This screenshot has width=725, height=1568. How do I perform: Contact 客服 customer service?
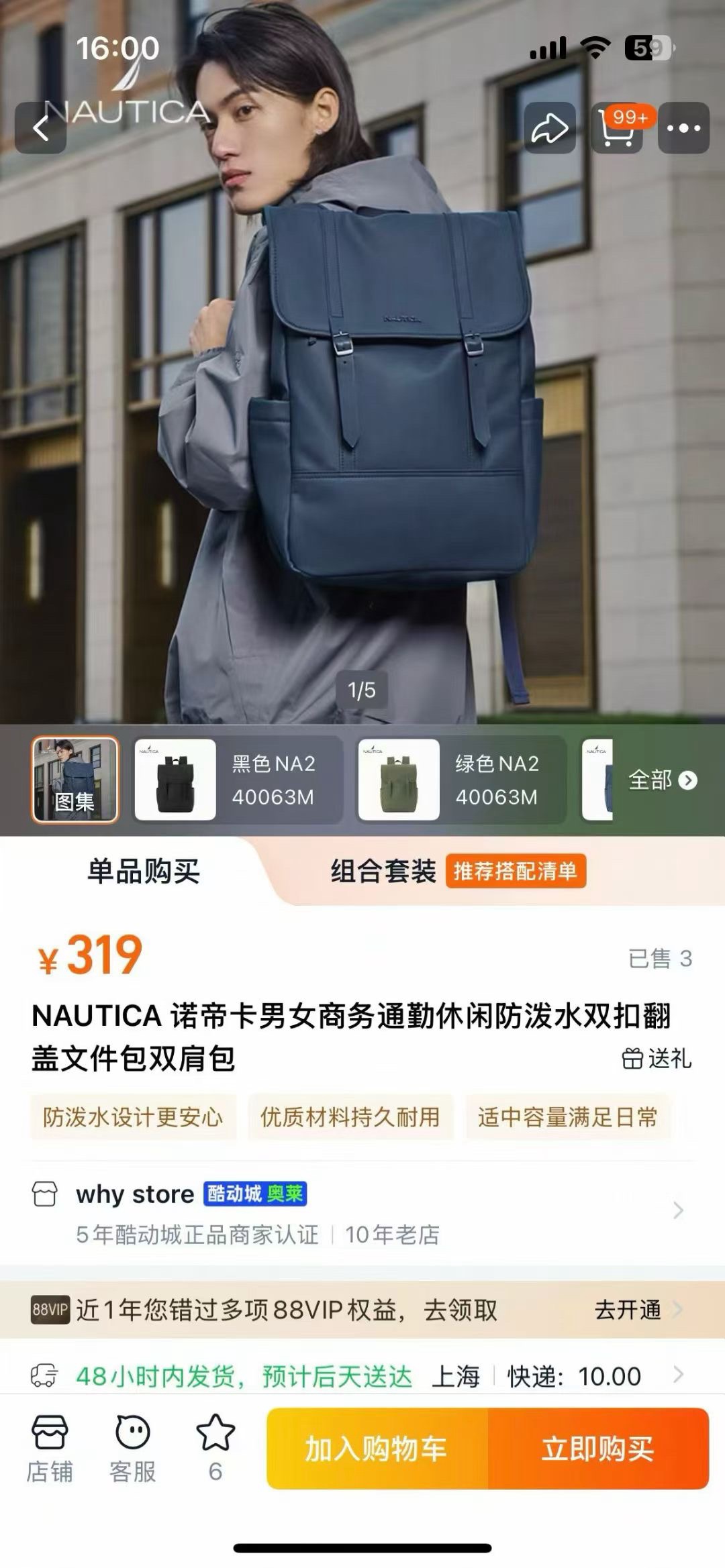pyautogui.click(x=132, y=1448)
